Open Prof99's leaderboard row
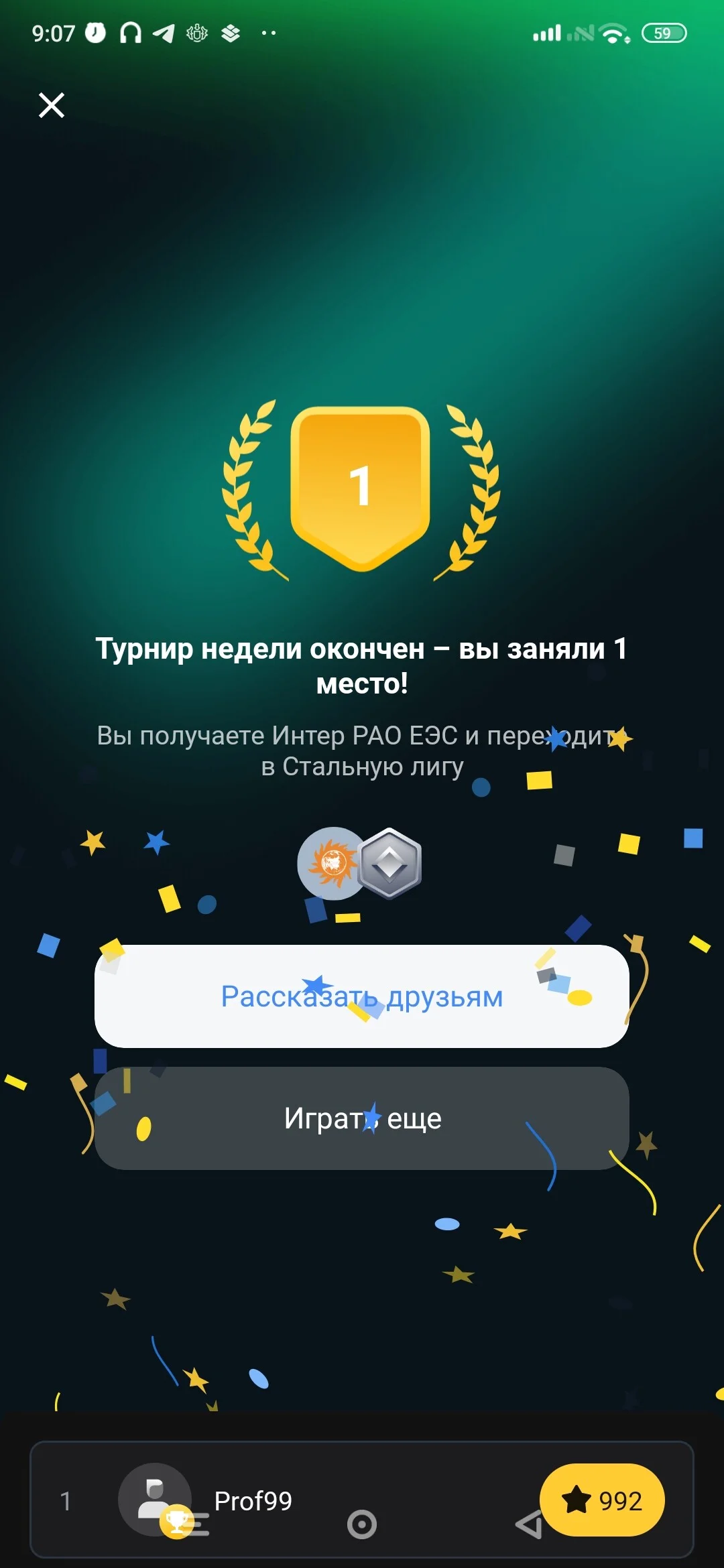This screenshot has height=1568, width=724. (x=362, y=1500)
